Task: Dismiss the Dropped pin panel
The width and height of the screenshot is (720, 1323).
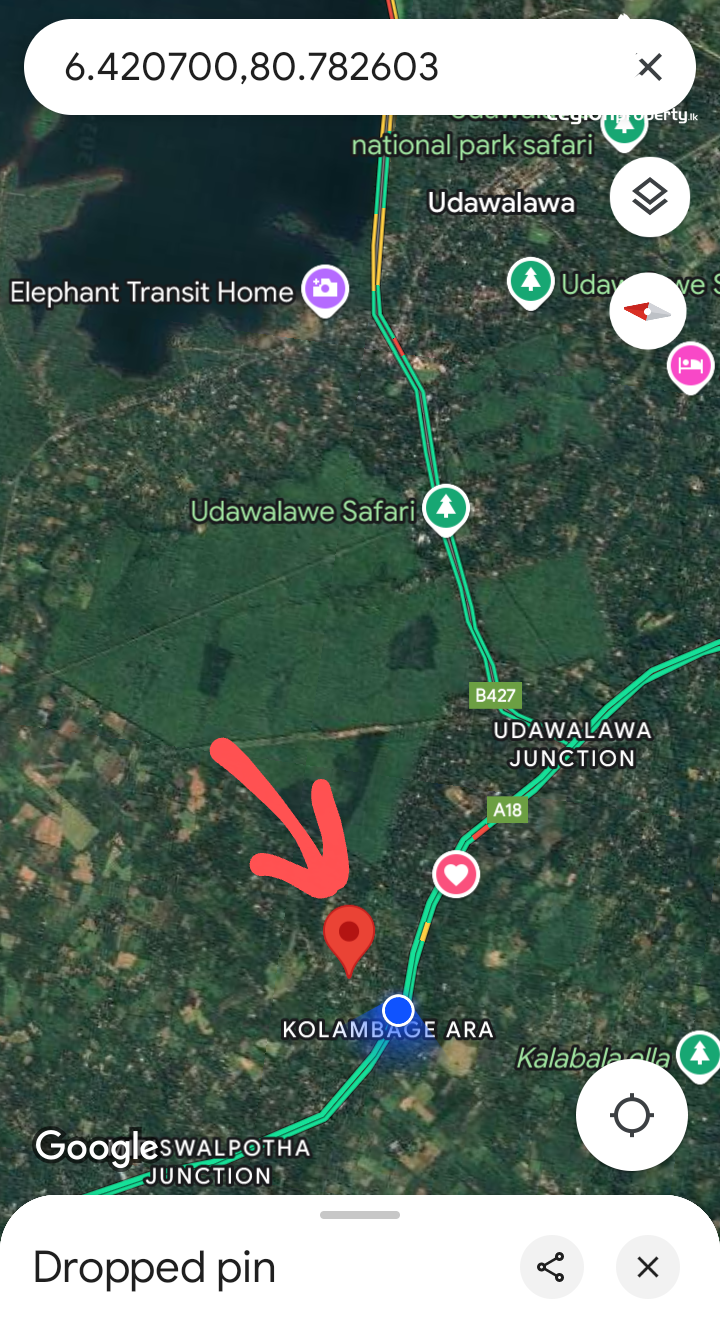Action: [648, 1268]
